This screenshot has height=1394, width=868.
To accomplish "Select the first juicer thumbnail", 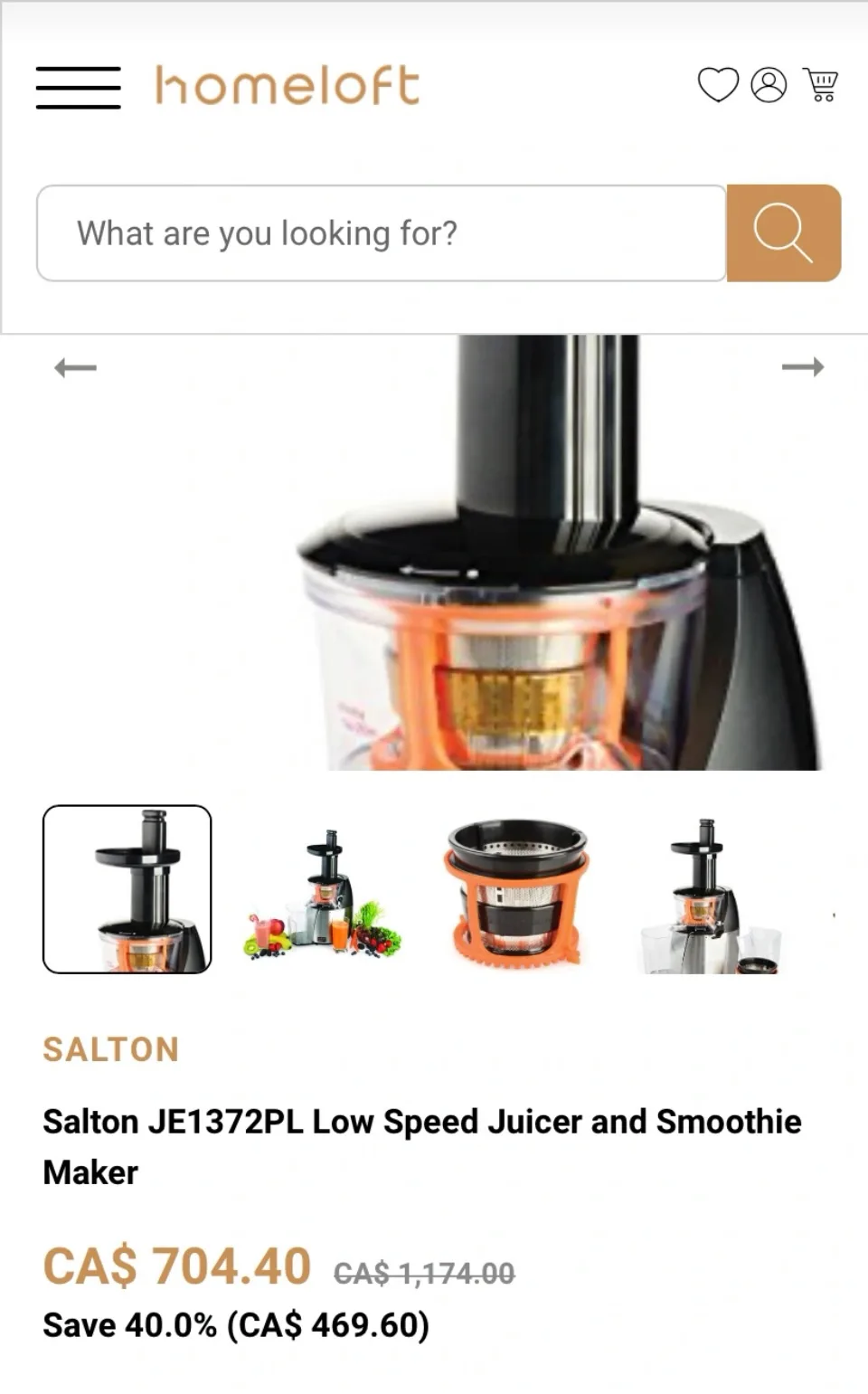I will [x=127, y=889].
